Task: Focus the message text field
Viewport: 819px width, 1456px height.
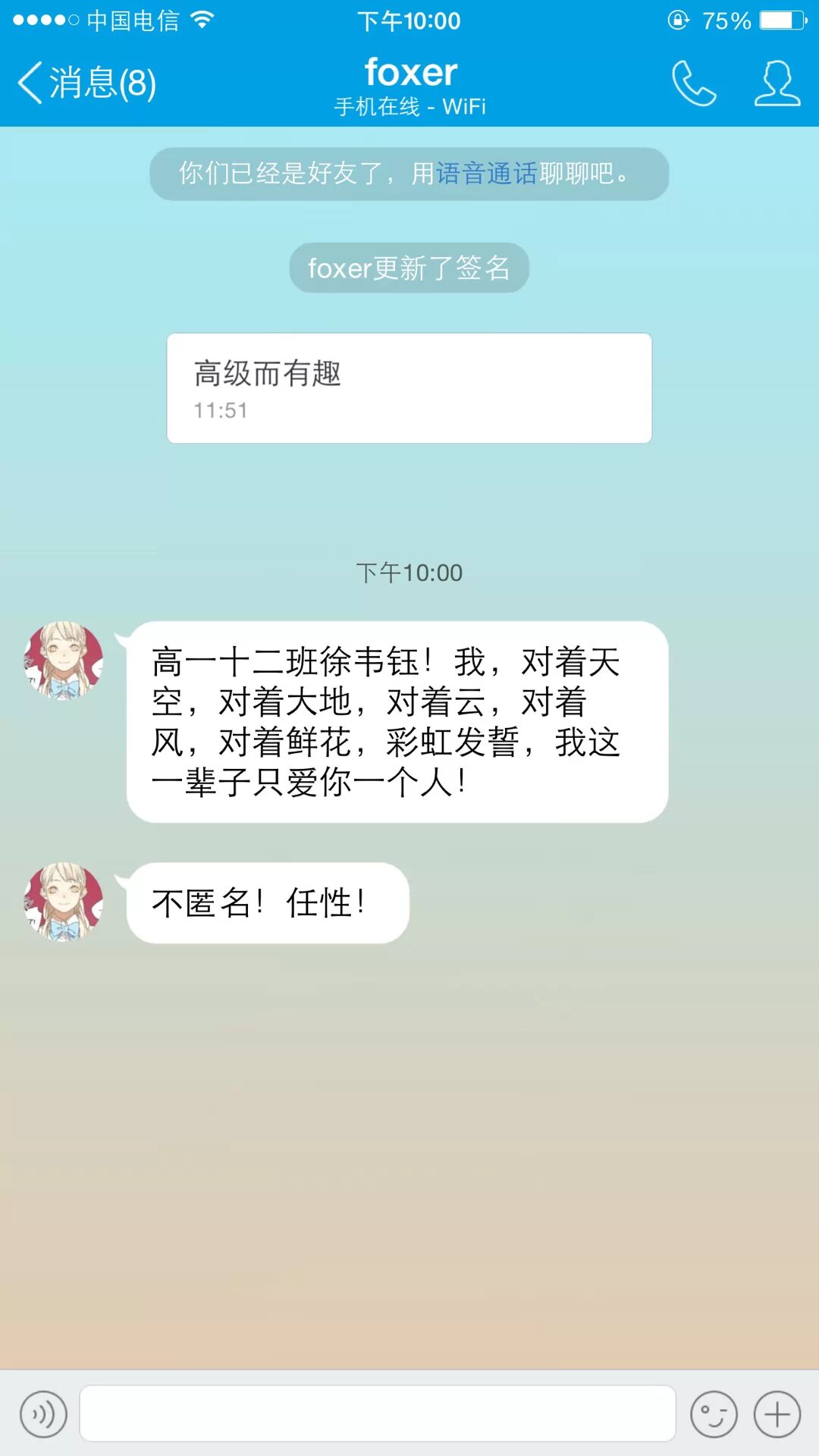Action: click(377, 1414)
